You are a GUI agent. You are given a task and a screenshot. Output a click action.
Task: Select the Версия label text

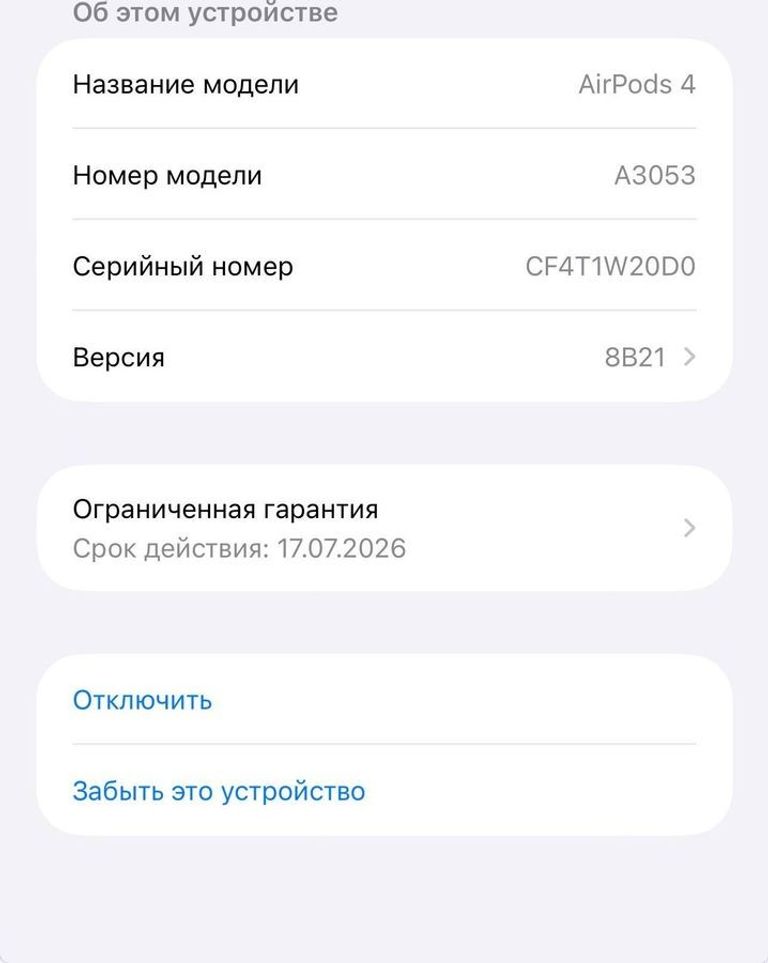coord(118,357)
